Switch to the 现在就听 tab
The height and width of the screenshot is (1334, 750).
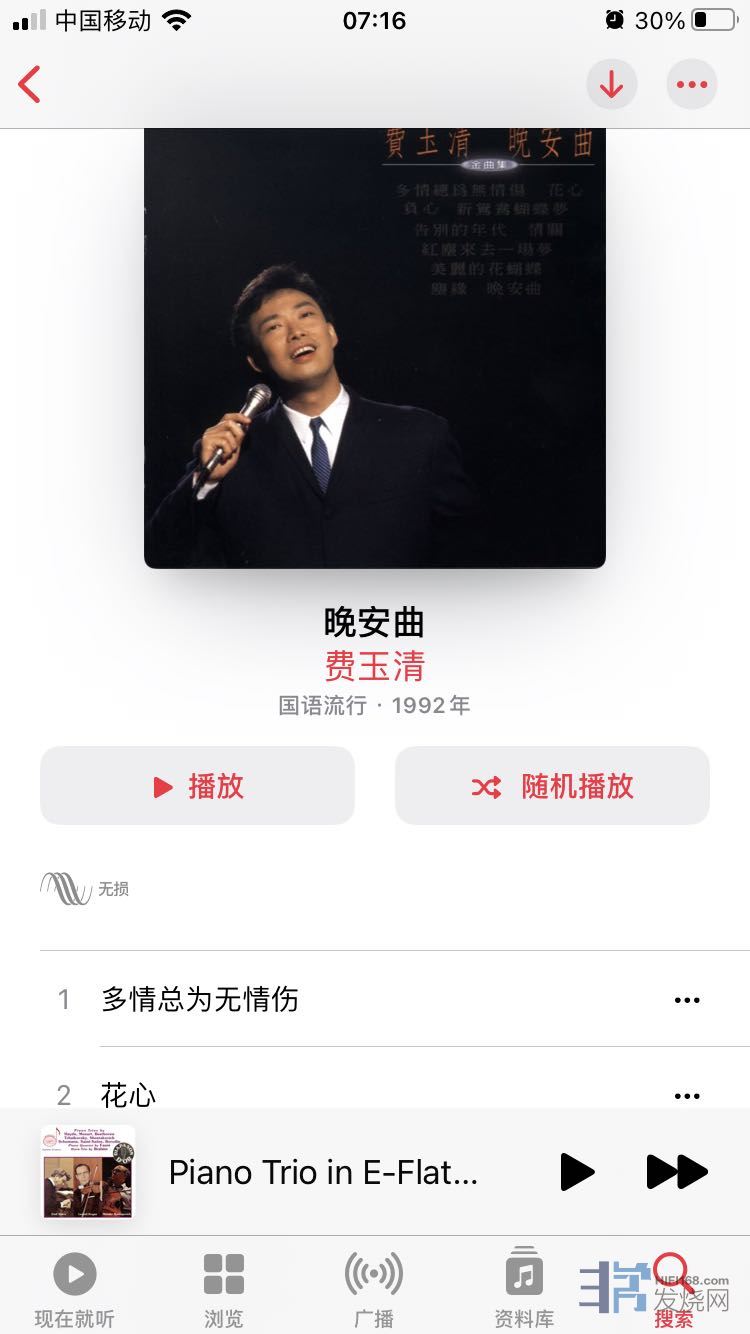[75, 1288]
